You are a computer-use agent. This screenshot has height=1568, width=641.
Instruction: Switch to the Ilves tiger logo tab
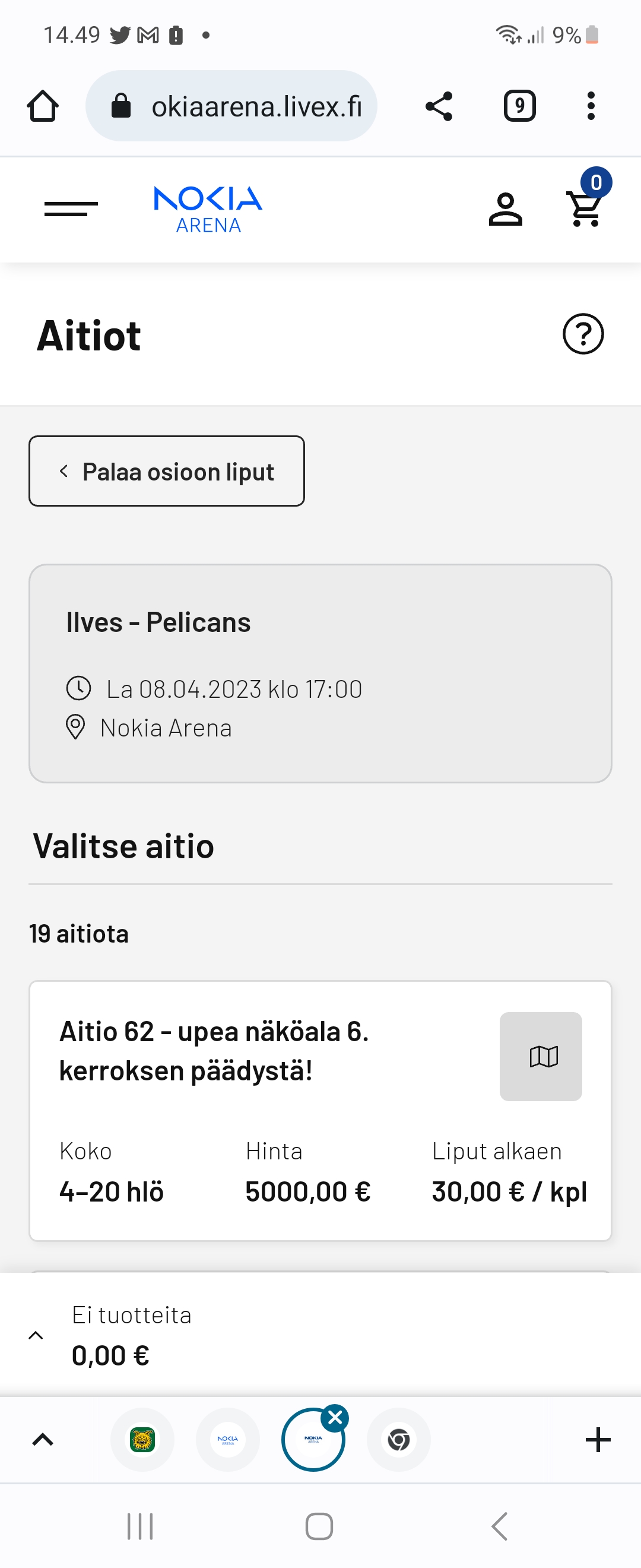(x=142, y=1440)
